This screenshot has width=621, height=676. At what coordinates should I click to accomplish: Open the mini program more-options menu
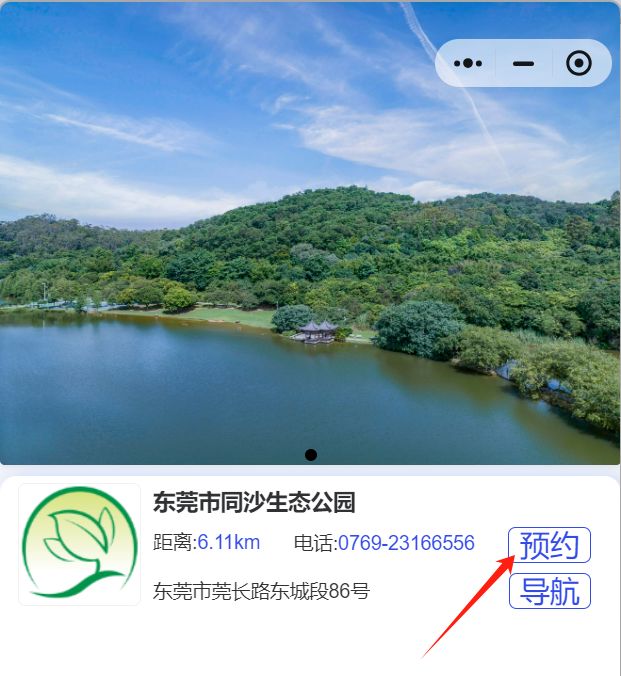point(468,63)
